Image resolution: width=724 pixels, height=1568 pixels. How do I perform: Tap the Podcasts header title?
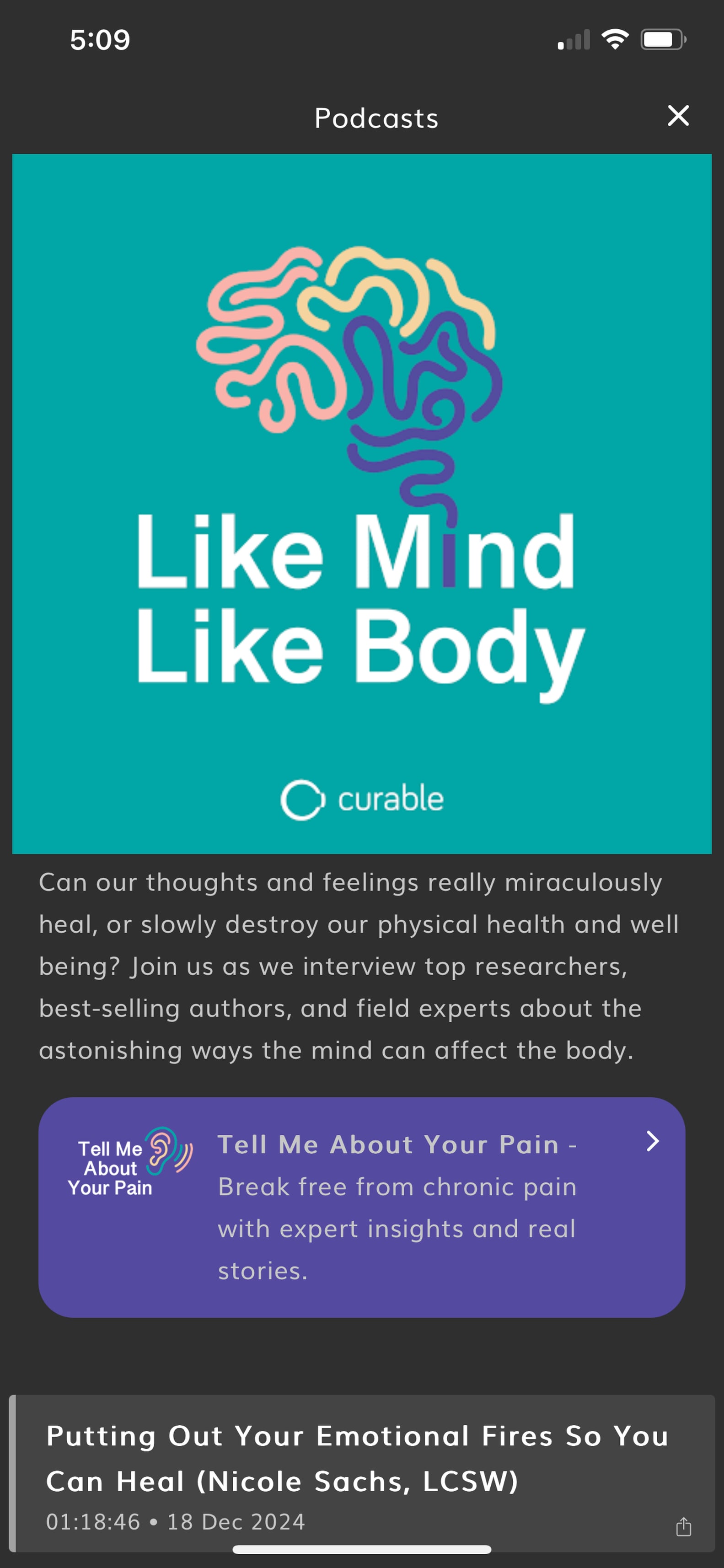376,118
